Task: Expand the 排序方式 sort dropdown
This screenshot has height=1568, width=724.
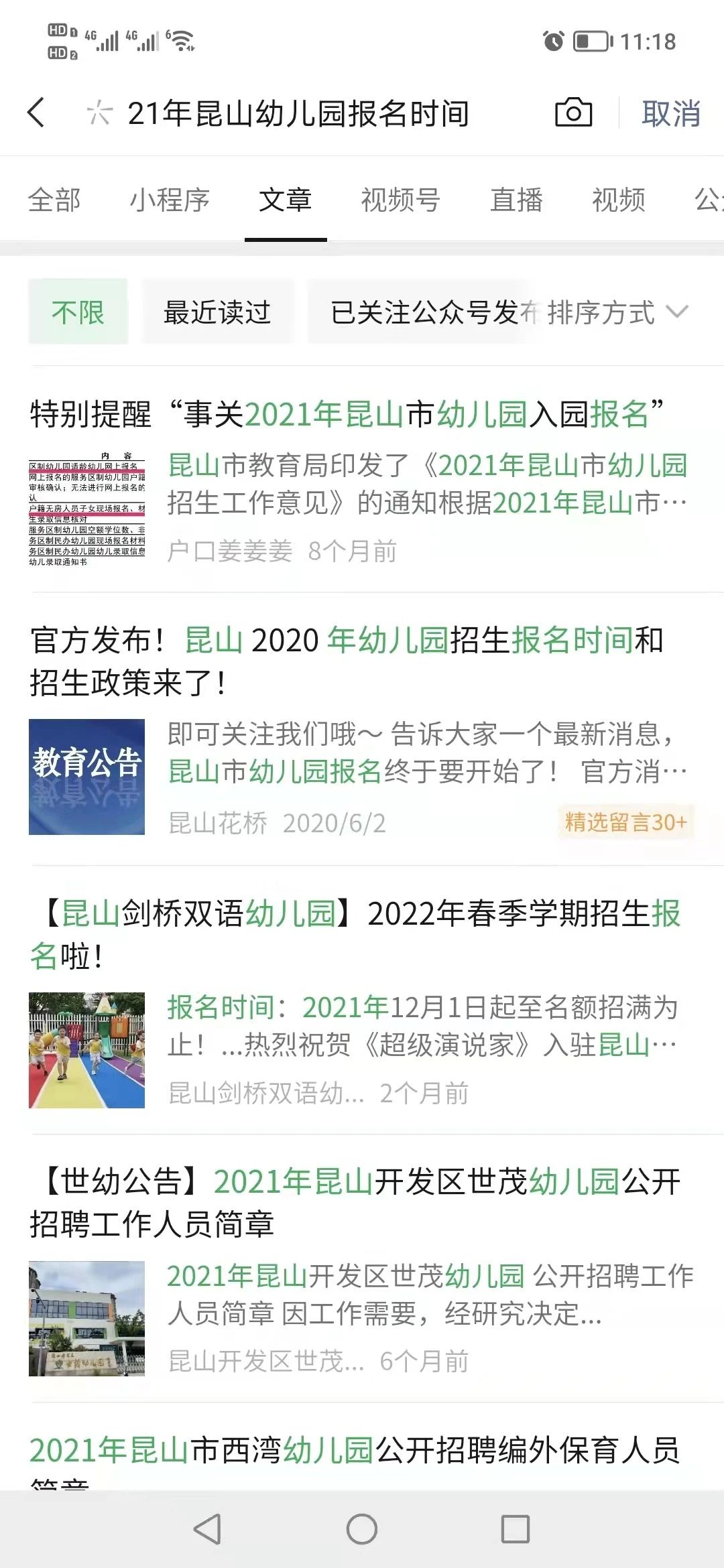Action: pos(617,312)
